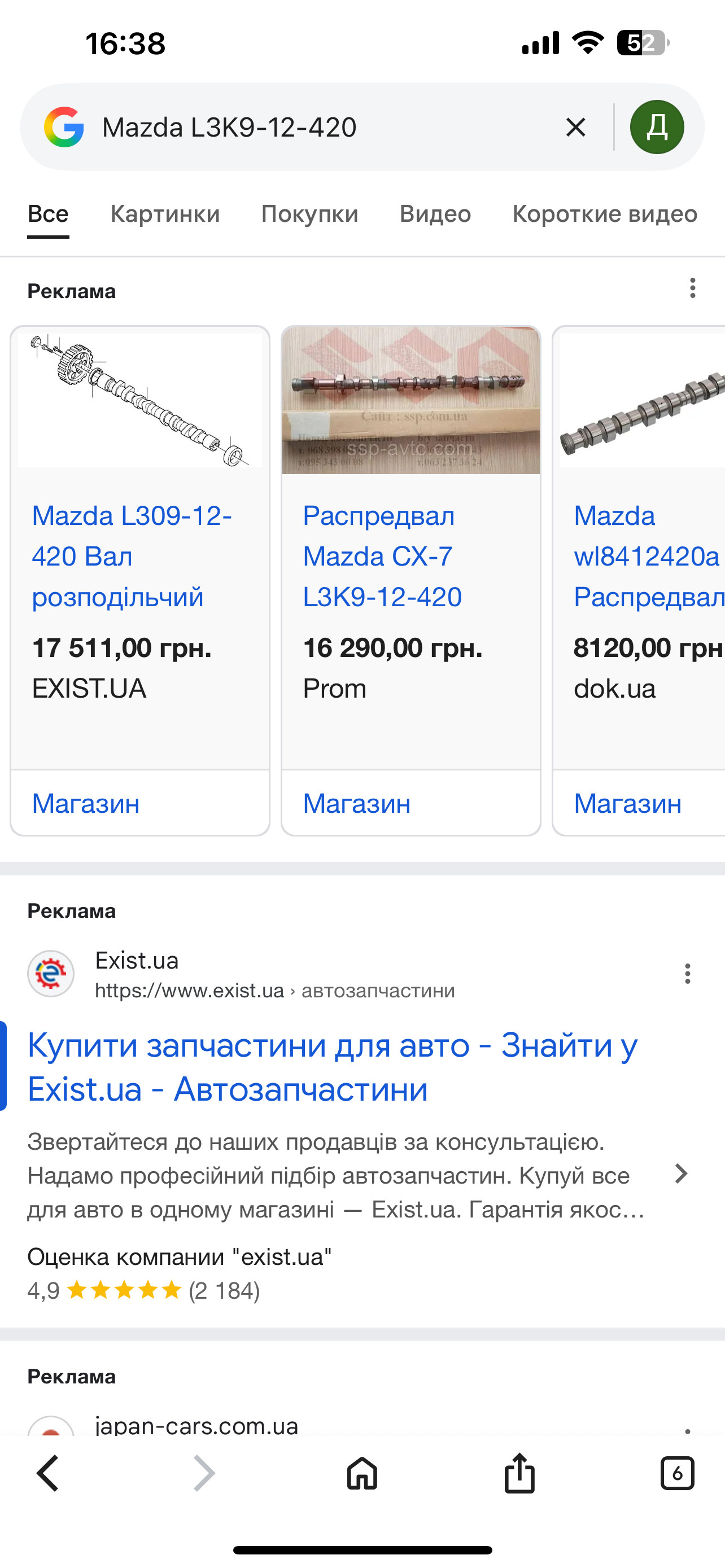This screenshot has height=1568, width=725.
Task: Open the Exist.ua ad options menu
Action: 687,974
